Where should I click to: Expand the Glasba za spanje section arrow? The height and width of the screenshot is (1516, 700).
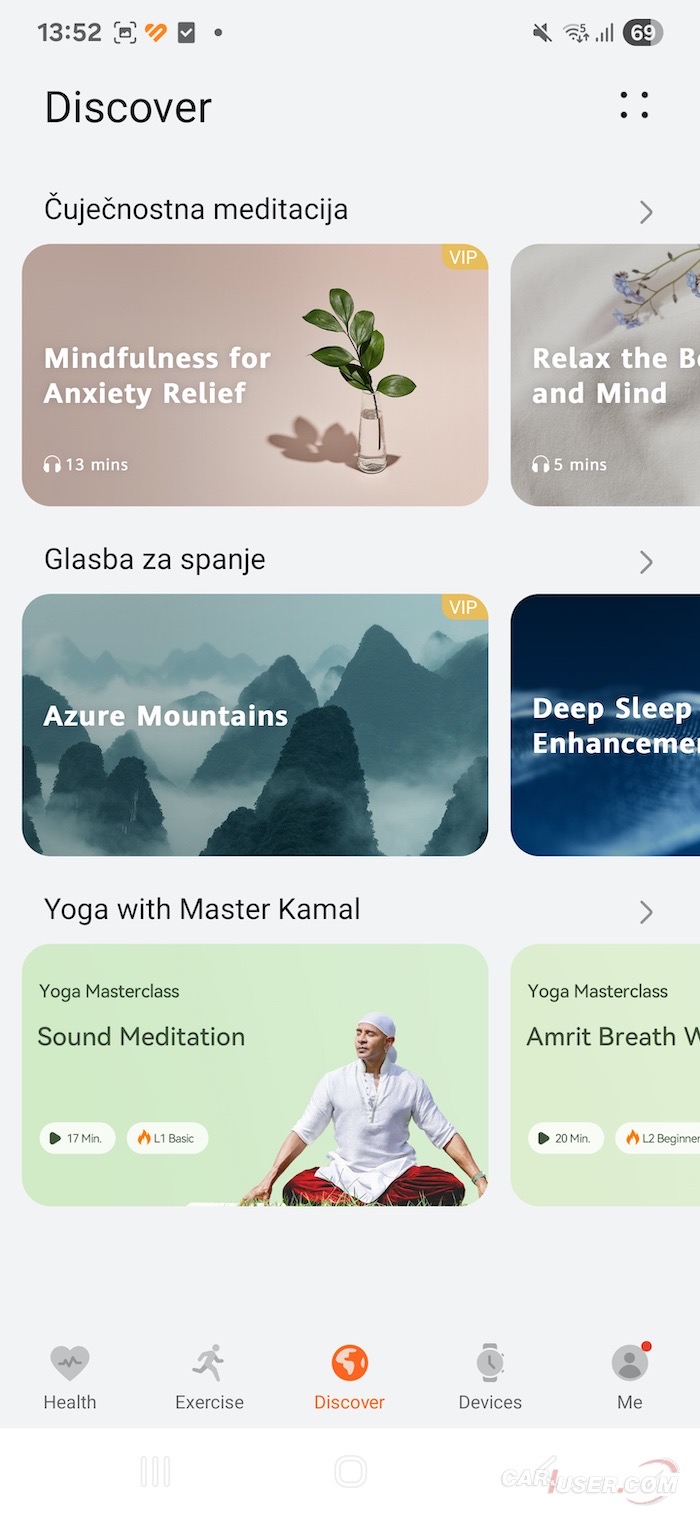click(646, 562)
